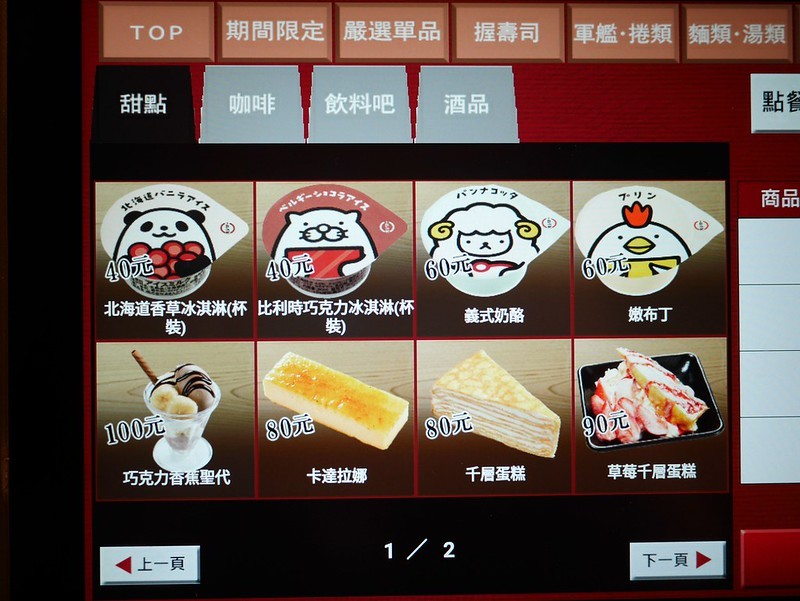Select the 甜點 sub-tab
Image resolution: width=800 pixels, height=601 pixels.
[143, 106]
